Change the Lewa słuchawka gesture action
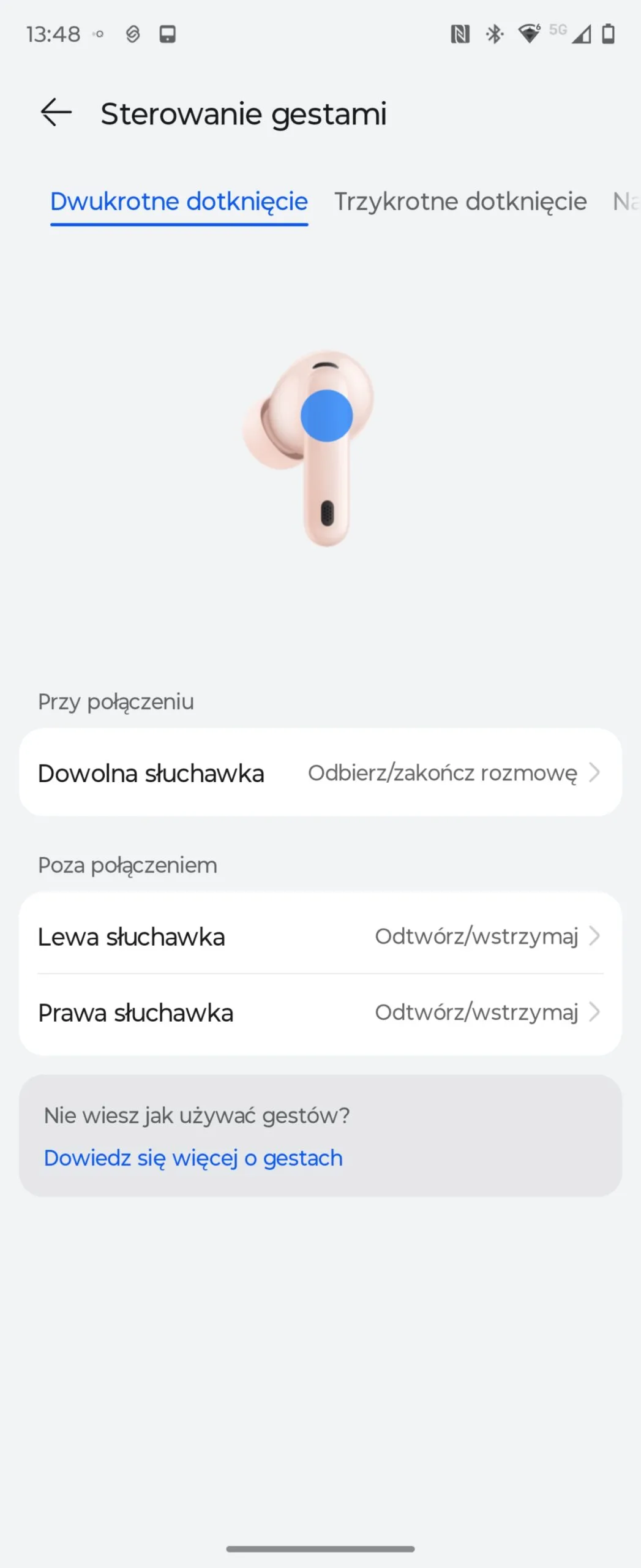This screenshot has height=1568, width=641. click(x=320, y=937)
